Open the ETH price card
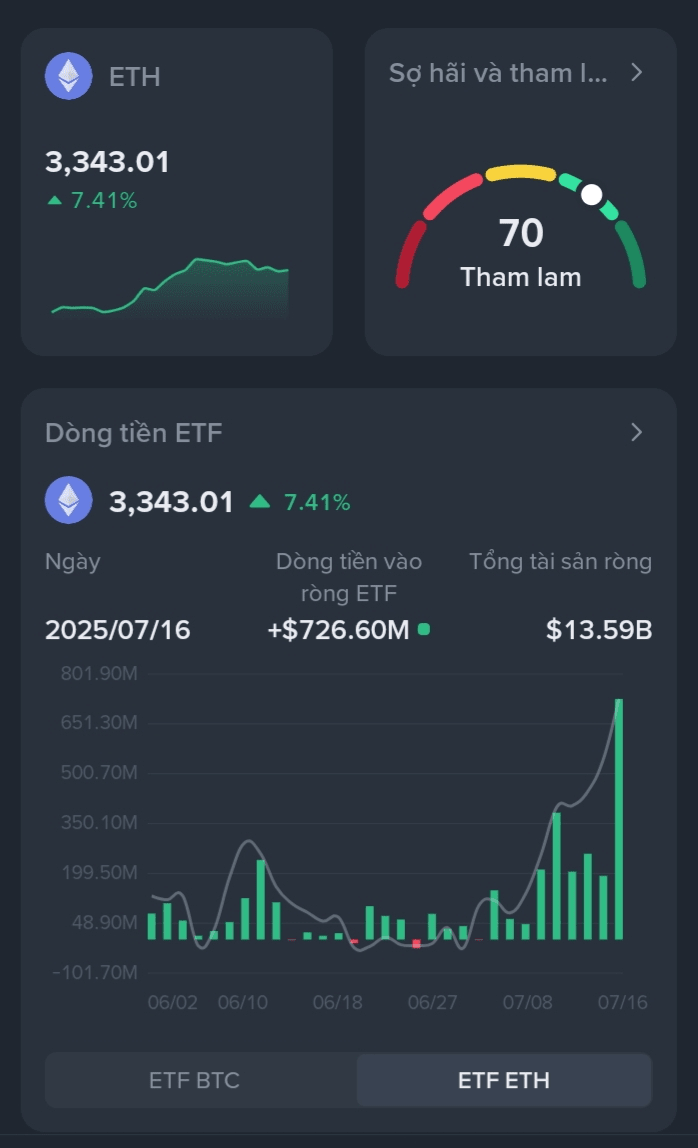 tap(177, 192)
